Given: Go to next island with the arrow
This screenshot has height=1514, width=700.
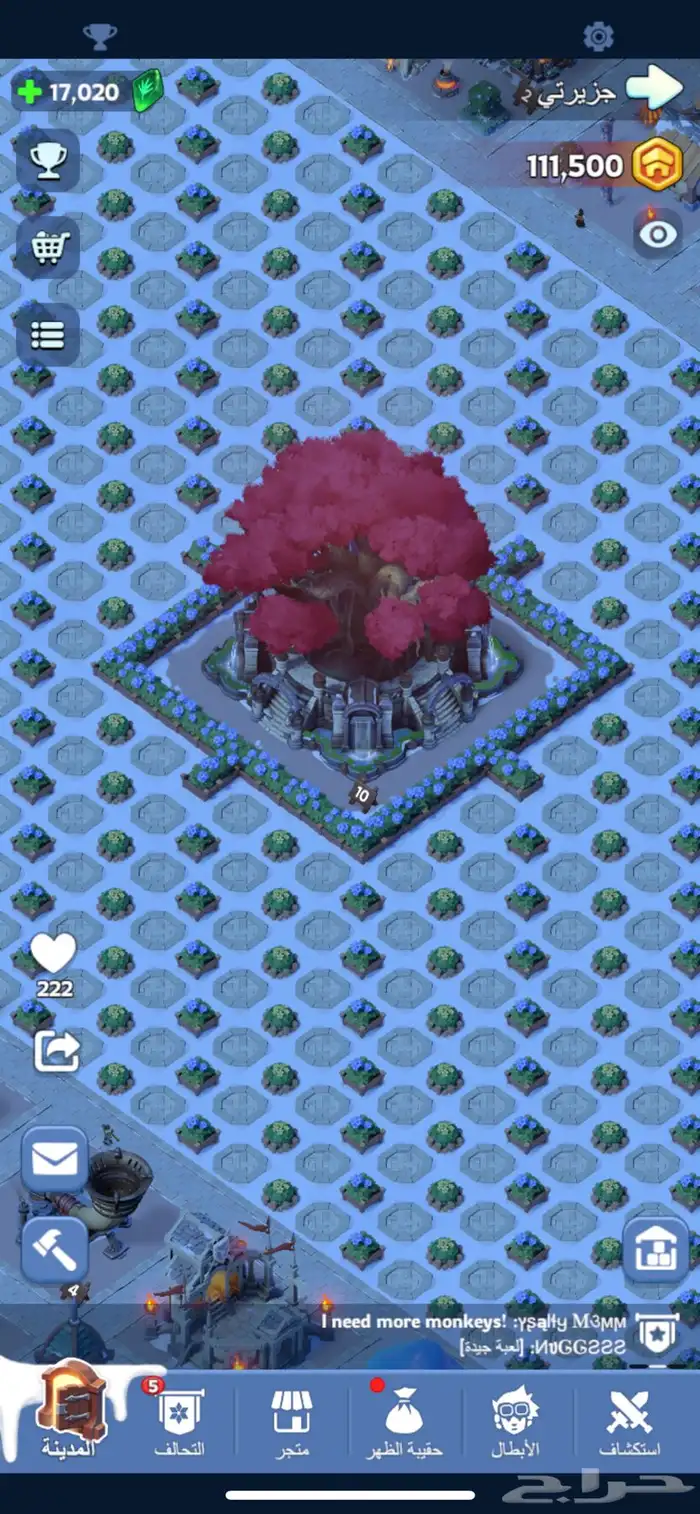Looking at the screenshot, I should coord(654,88).
